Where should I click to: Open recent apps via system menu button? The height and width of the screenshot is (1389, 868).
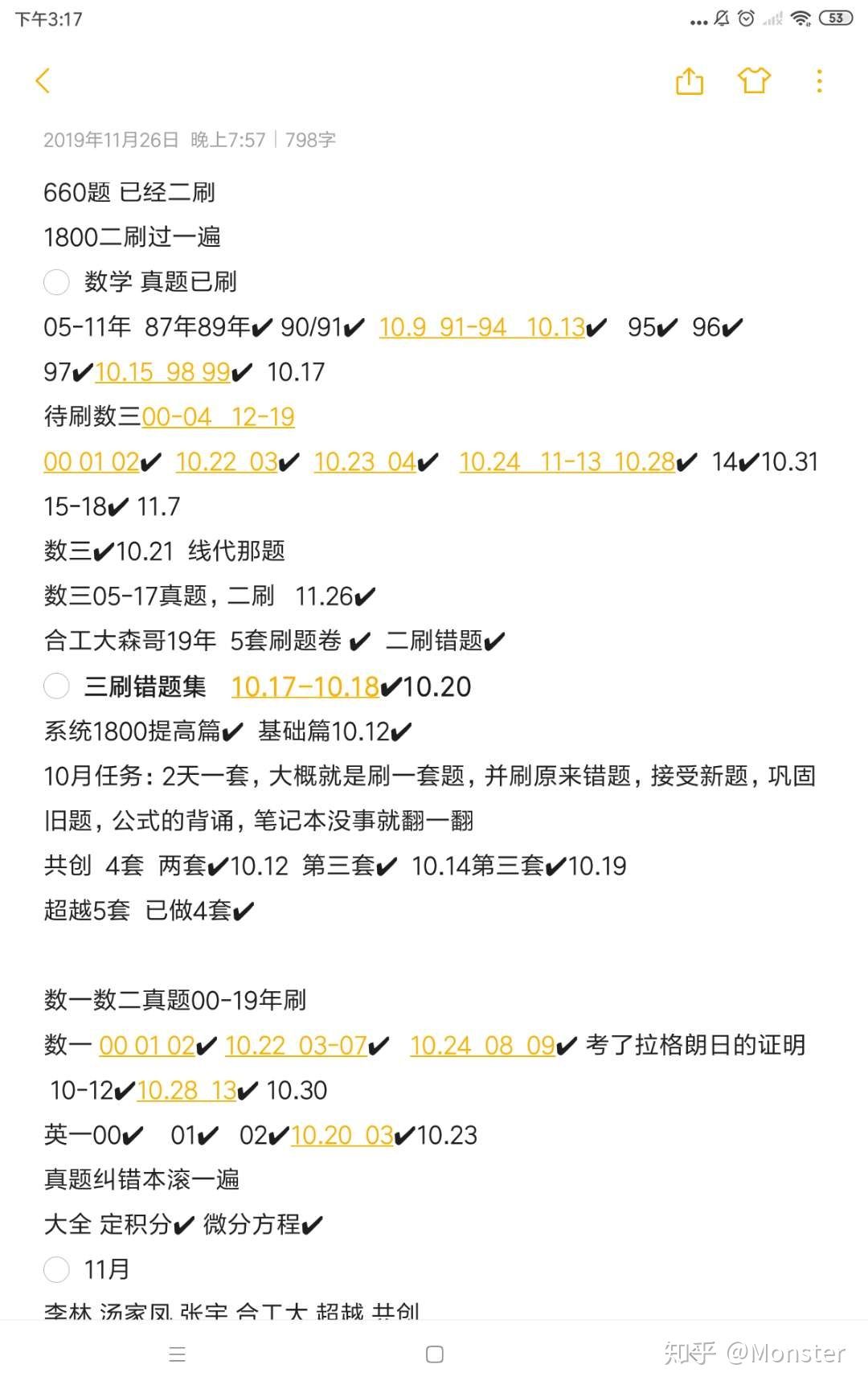(x=178, y=1354)
